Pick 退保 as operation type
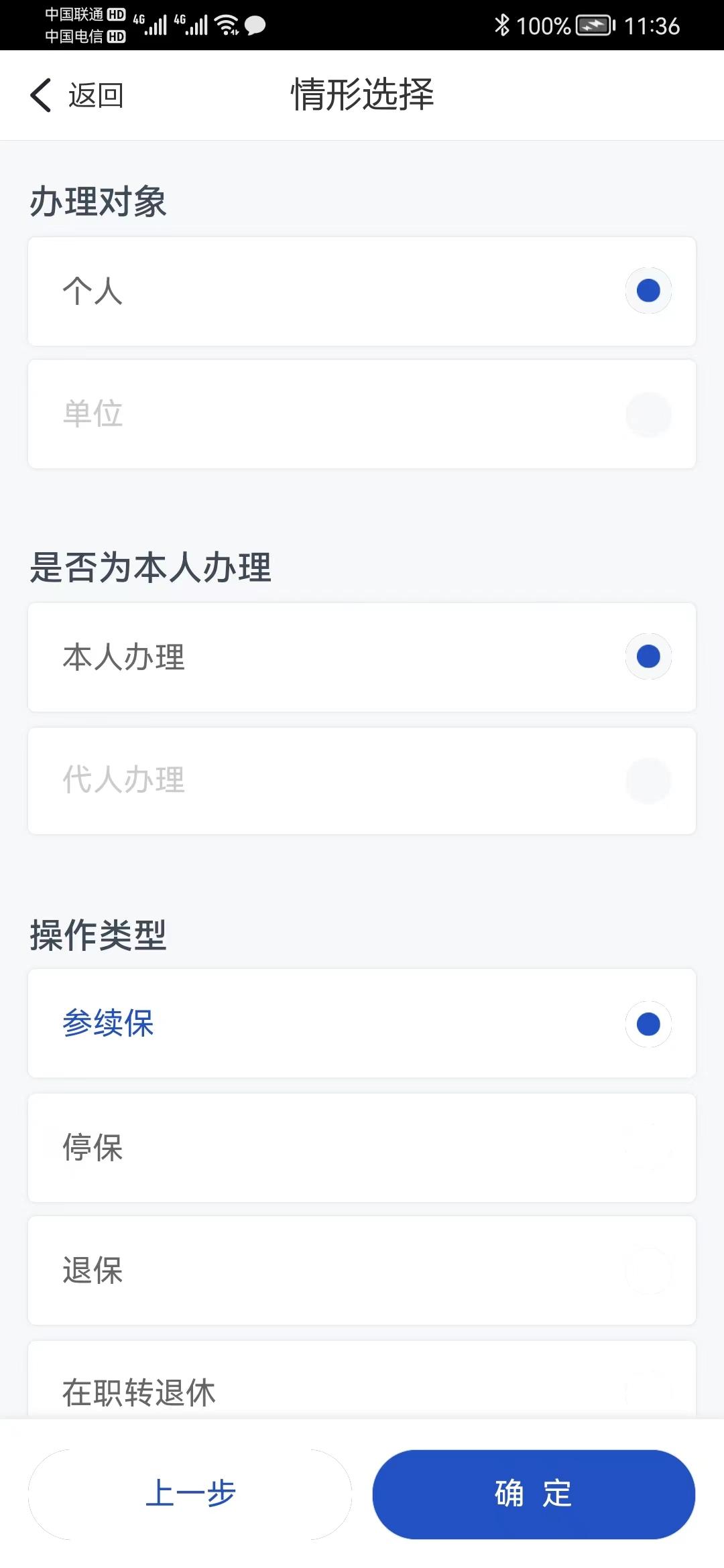The width and height of the screenshot is (724, 1568). 362,1270
